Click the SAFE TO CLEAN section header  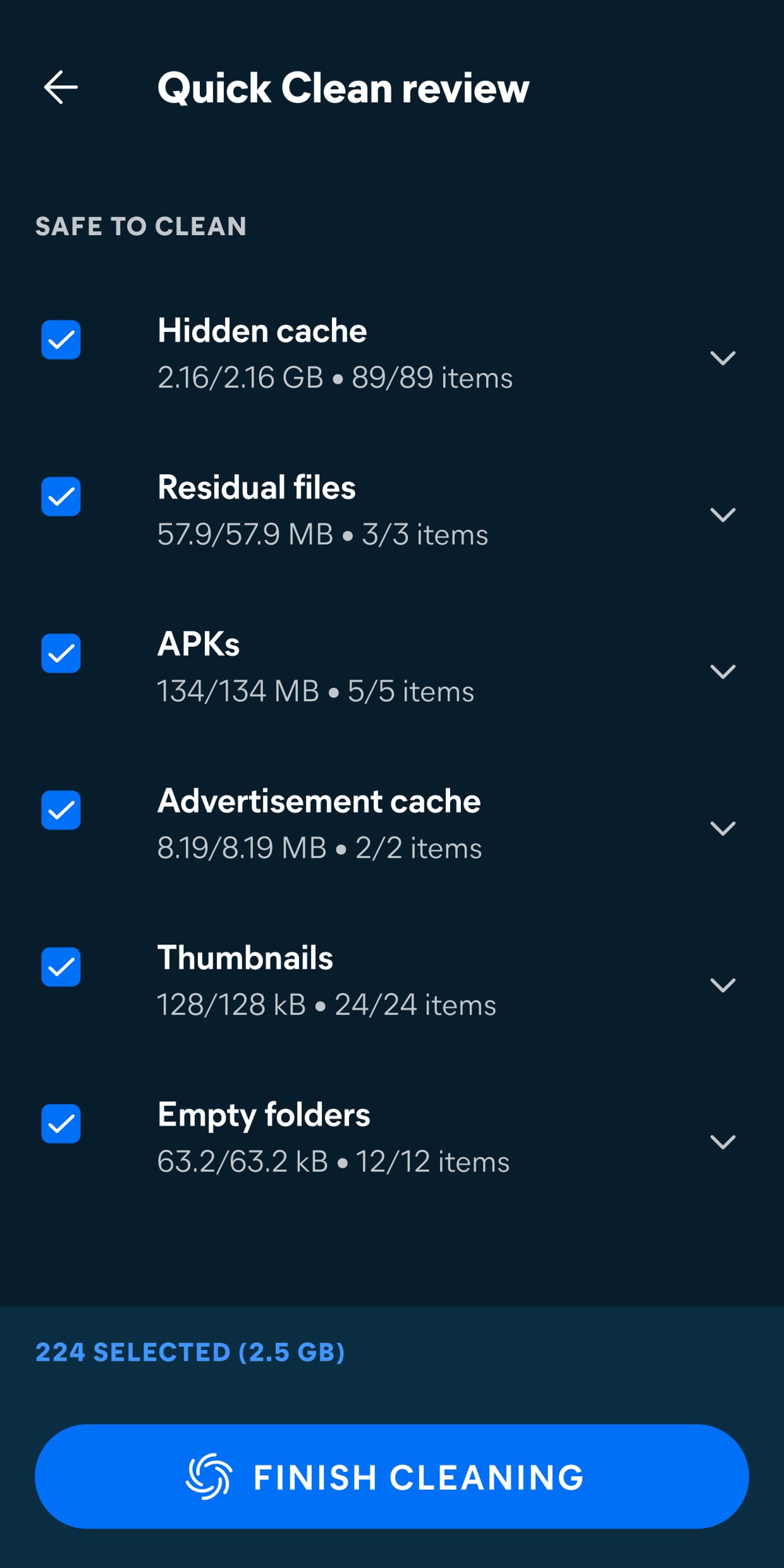click(141, 227)
